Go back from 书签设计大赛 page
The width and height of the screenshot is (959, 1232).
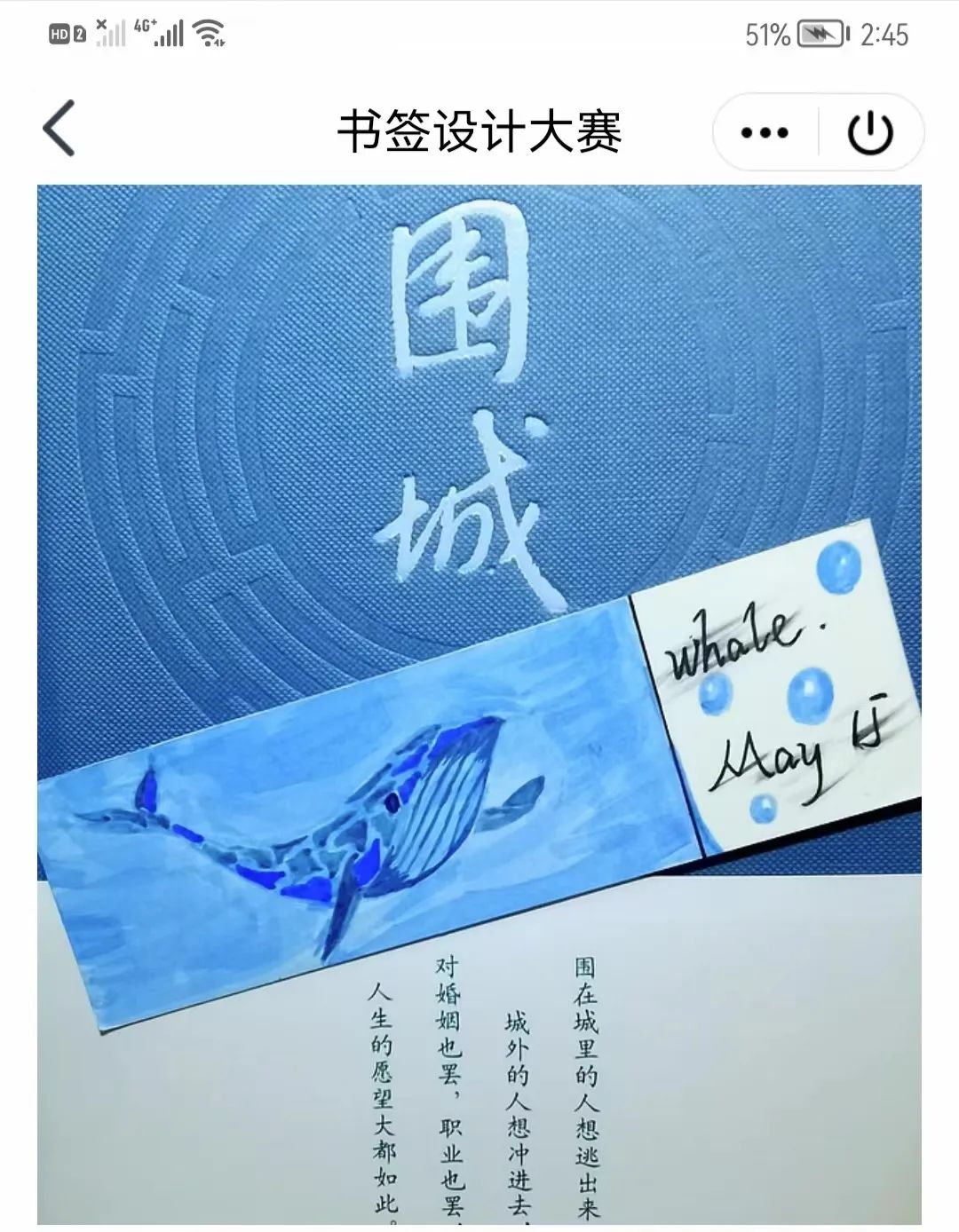pos(59,130)
